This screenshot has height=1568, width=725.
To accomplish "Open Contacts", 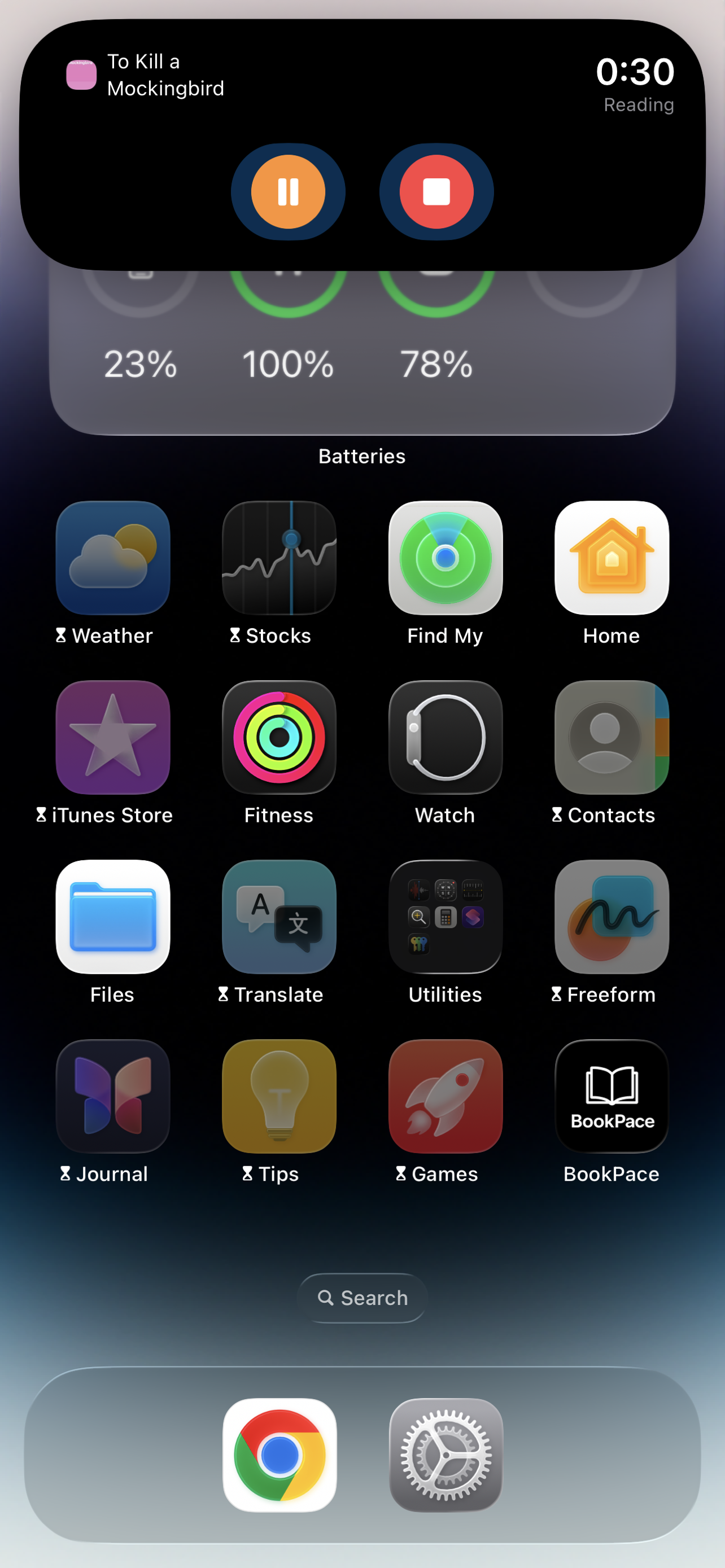I will [611, 737].
